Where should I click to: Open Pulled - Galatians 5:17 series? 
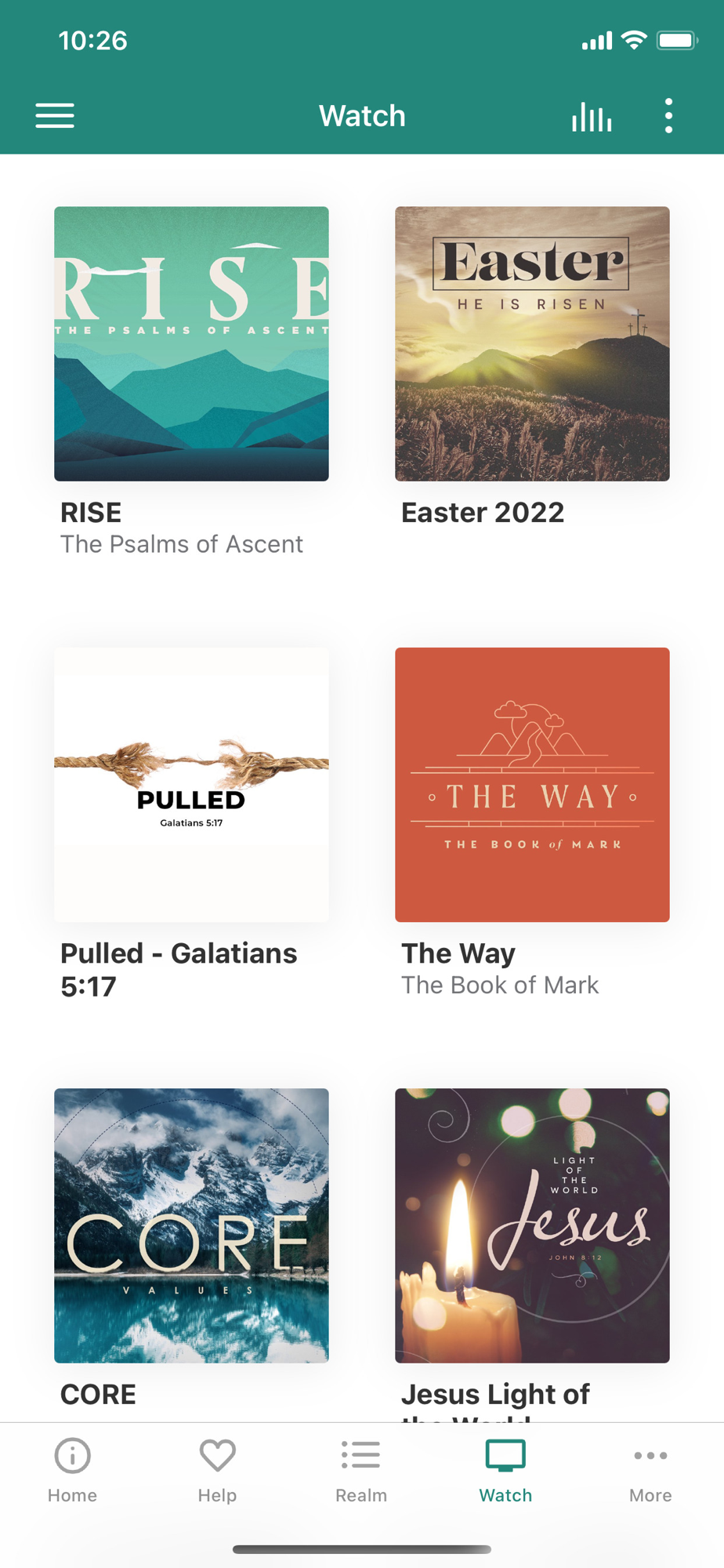click(x=191, y=784)
